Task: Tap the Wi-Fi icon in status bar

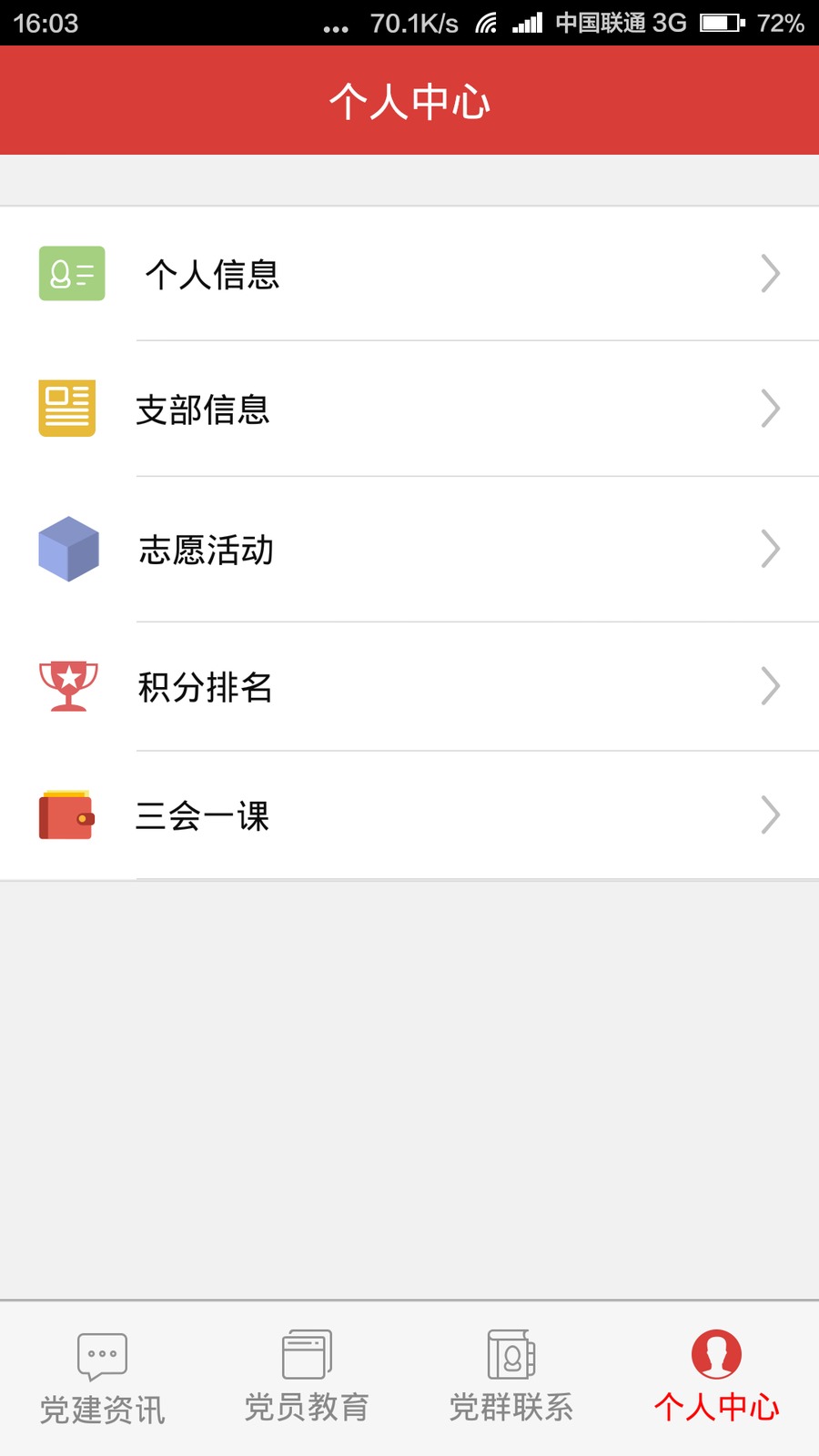Action: coord(488,23)
